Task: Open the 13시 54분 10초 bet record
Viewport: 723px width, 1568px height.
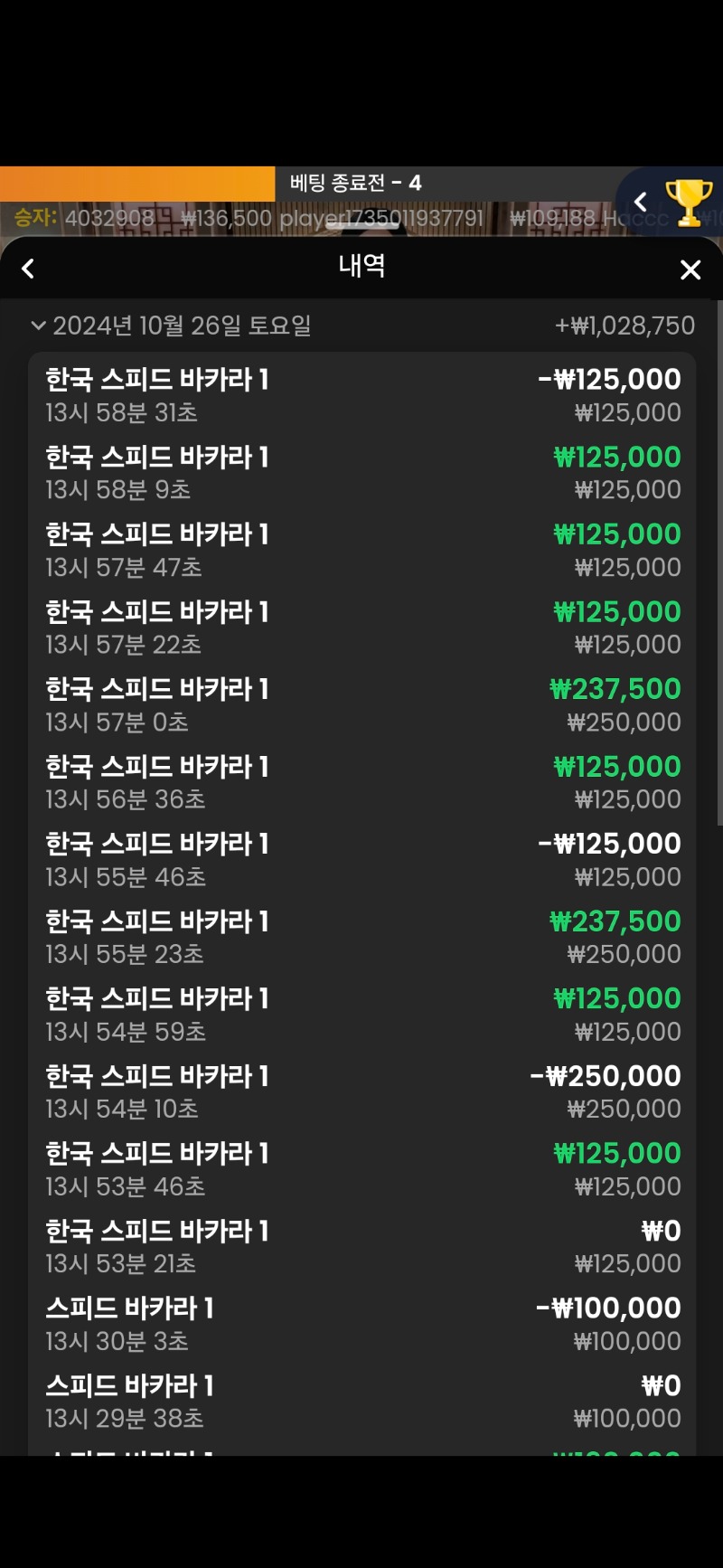Action: pos(361,1091)
